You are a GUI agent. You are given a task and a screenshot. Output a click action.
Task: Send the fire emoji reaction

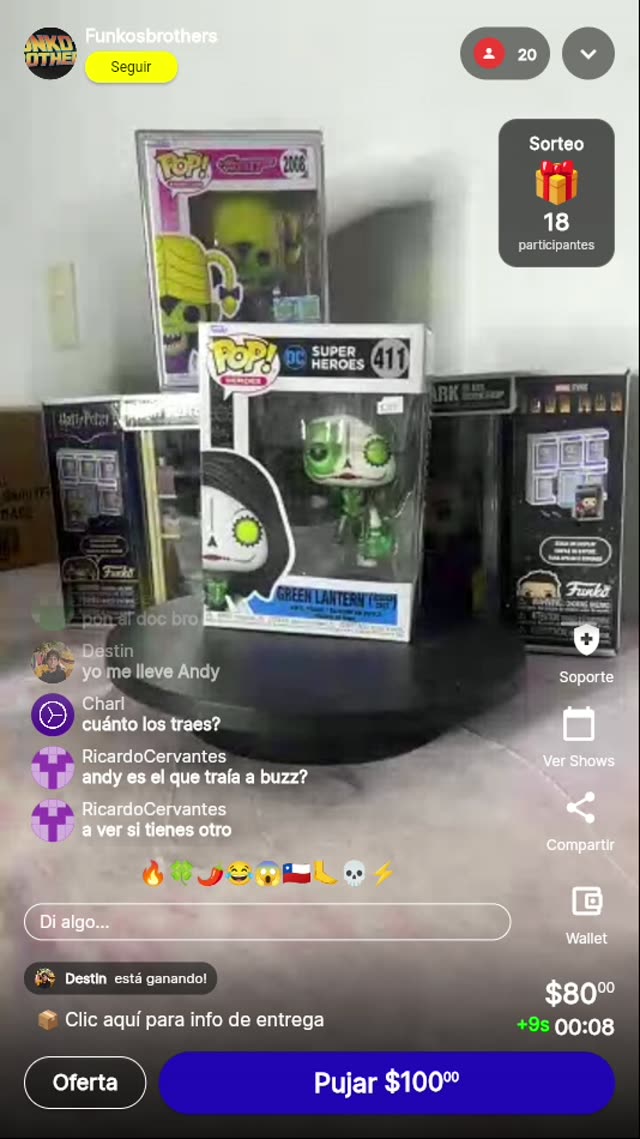click(152, 873)
